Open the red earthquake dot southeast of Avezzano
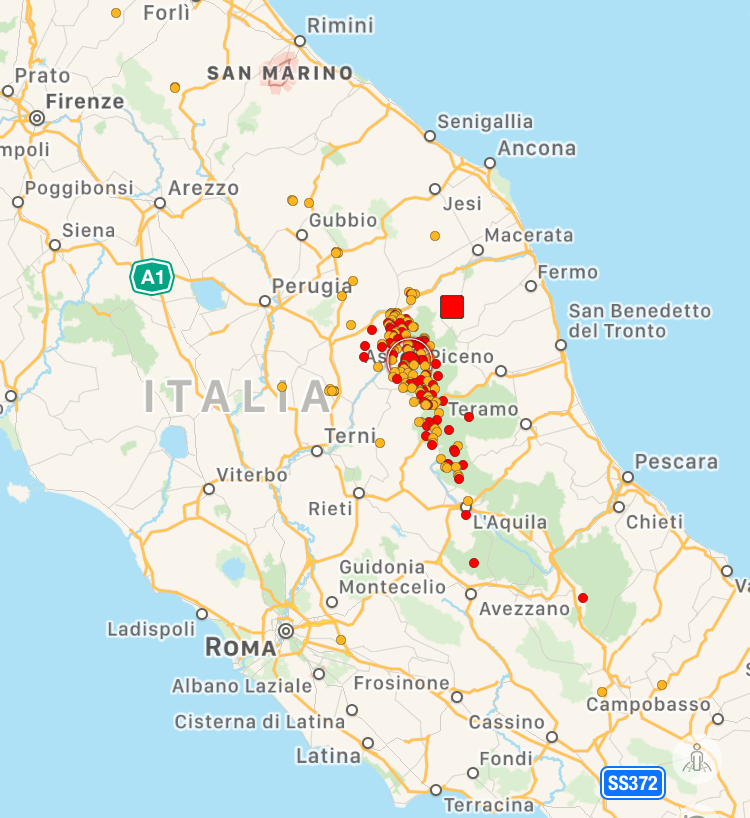This screenshot has height=818, width=750. (x=583, y=598)
